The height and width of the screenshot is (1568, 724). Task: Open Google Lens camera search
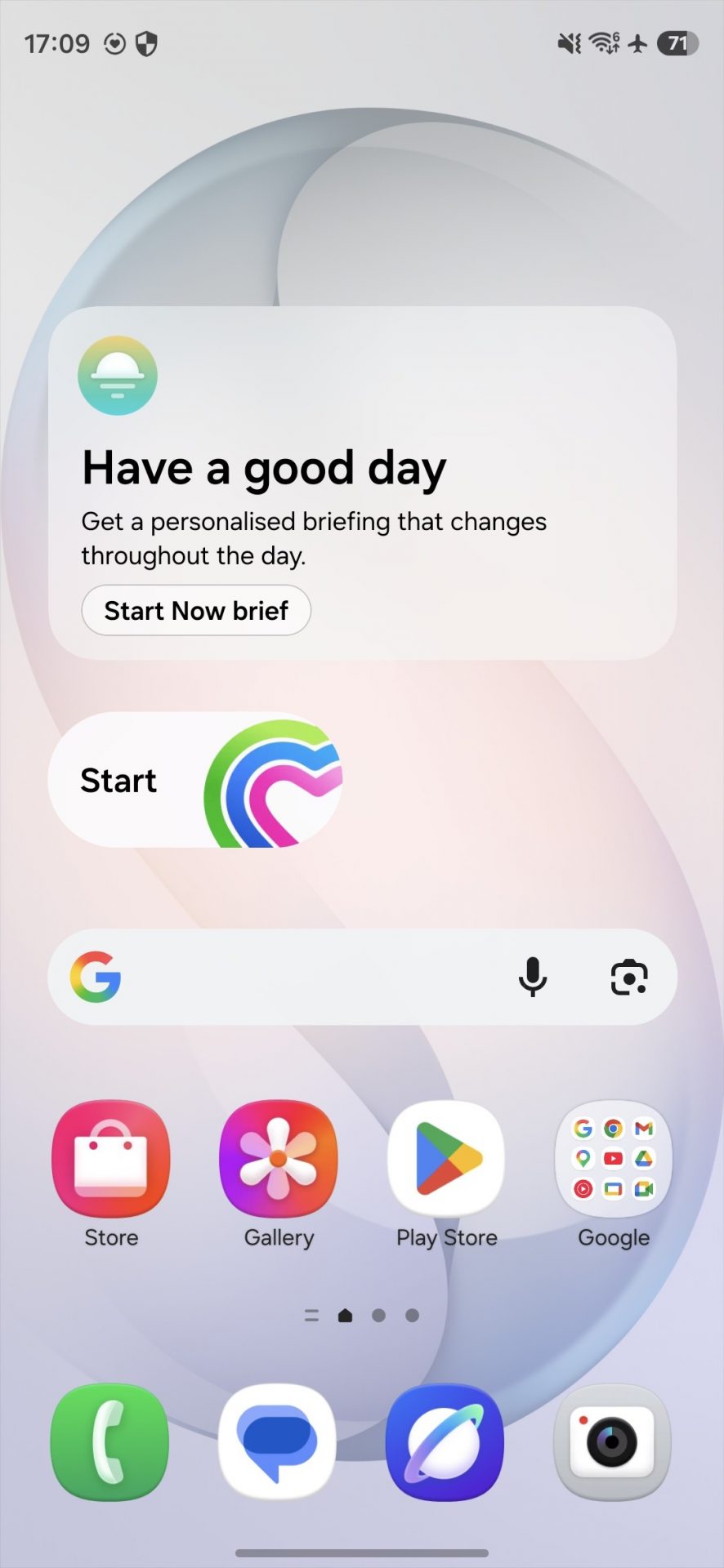(x=629, y=977)
